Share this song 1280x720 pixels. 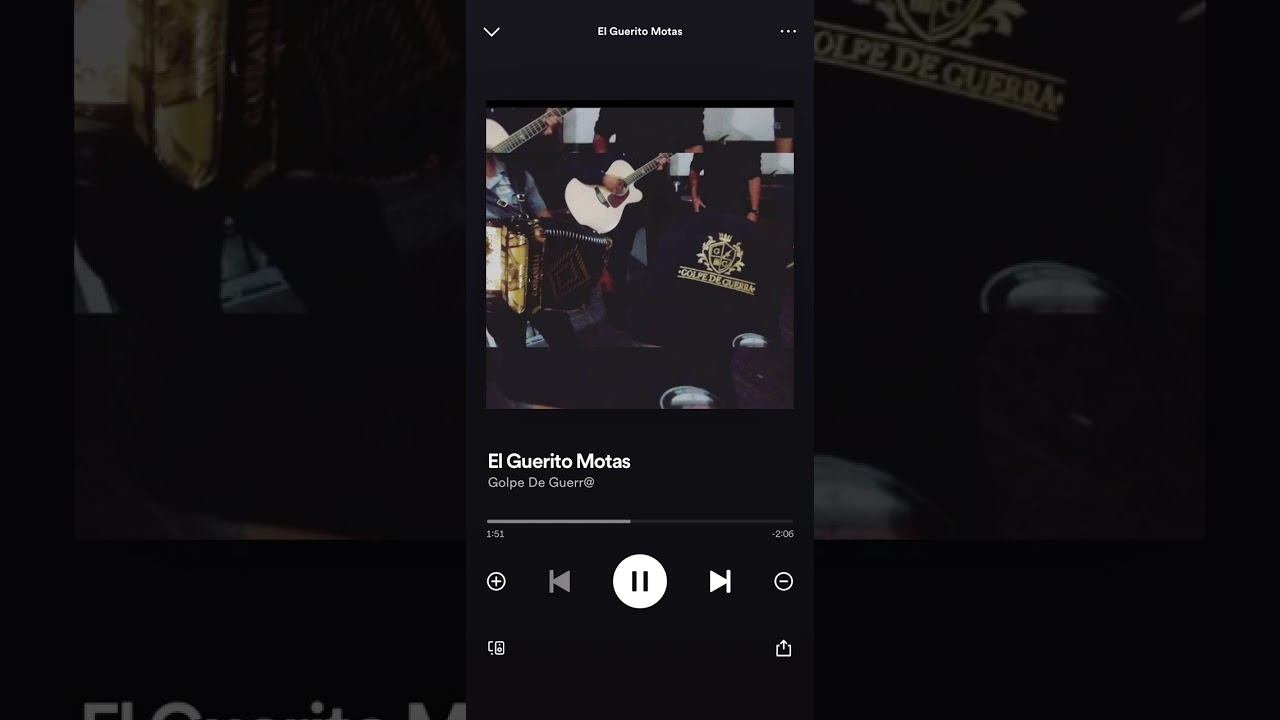[784, 648]
